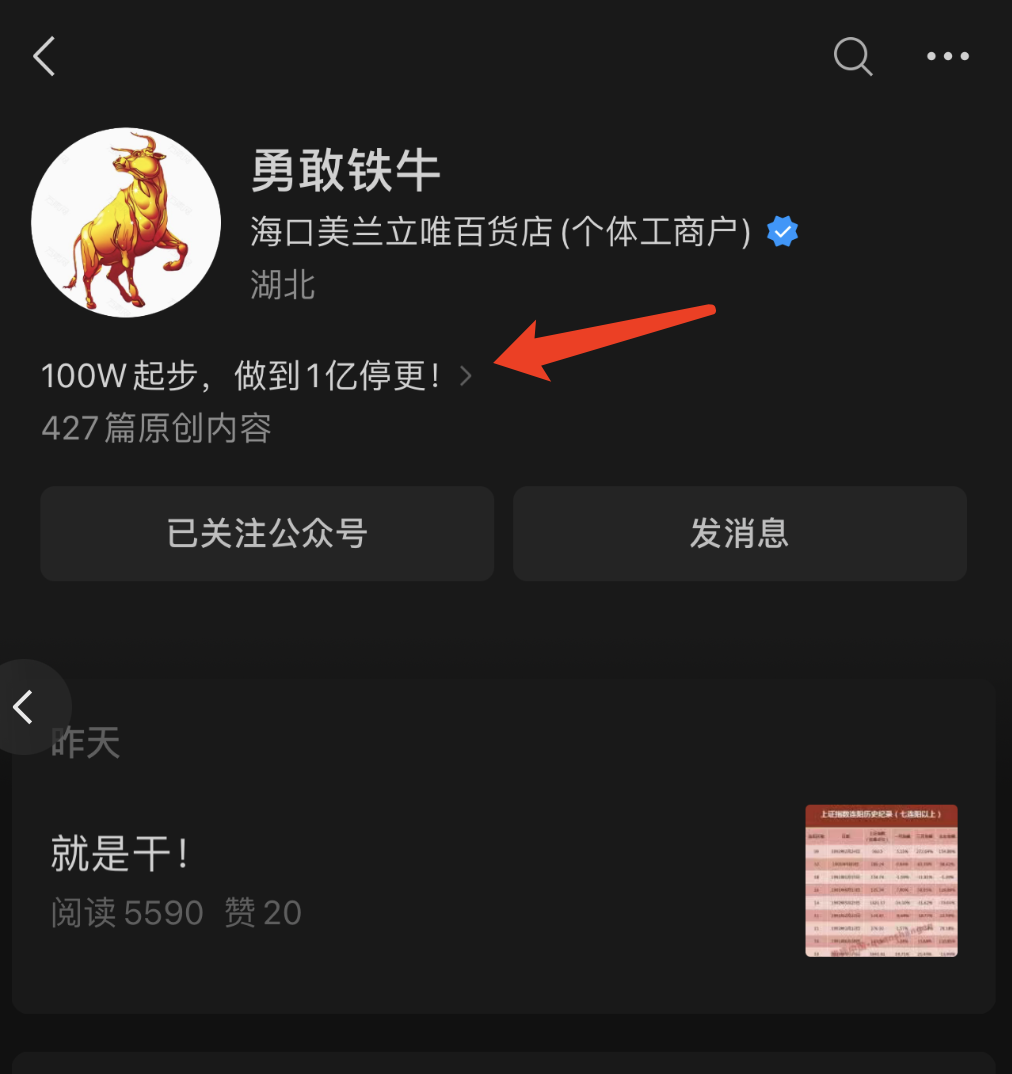Image resolution: width=1012 pixels, height=1074 pixels.
Task: Open the article '就是干！'
Action: point(120,855)
